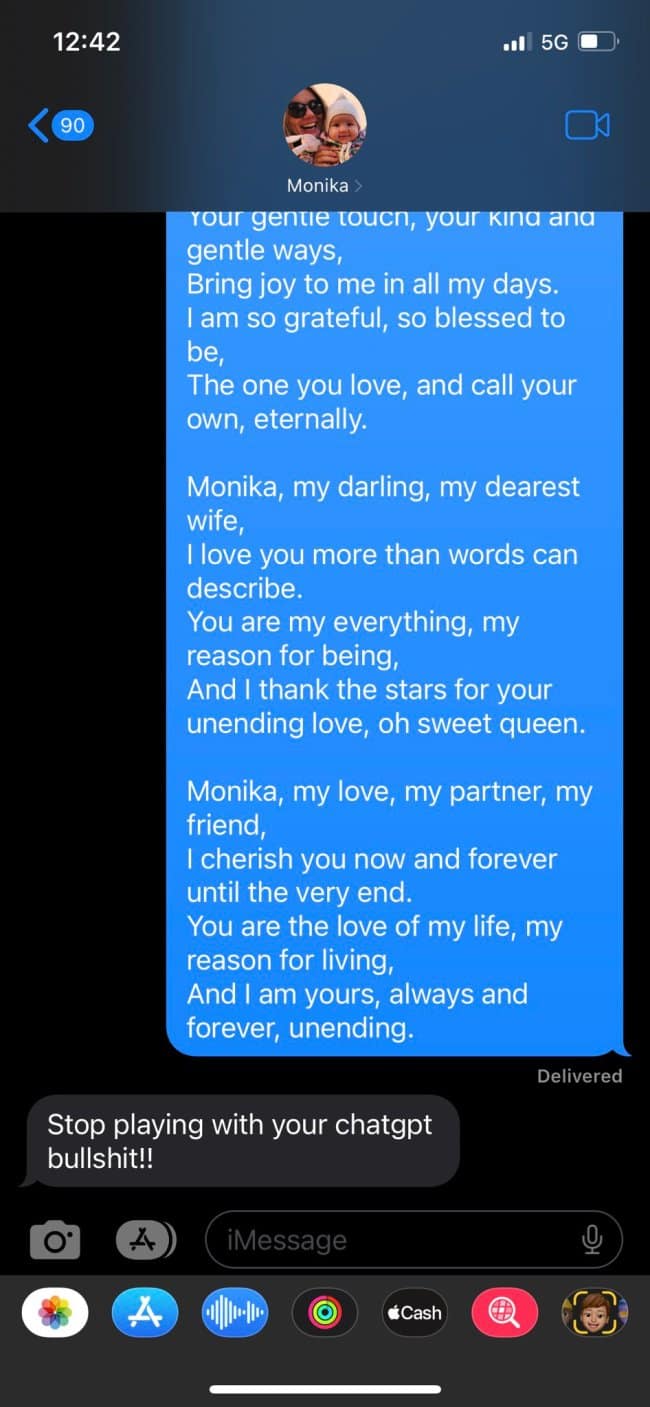
Task: Open the camera to attach a photo
Action: (x=55, y=1241)
